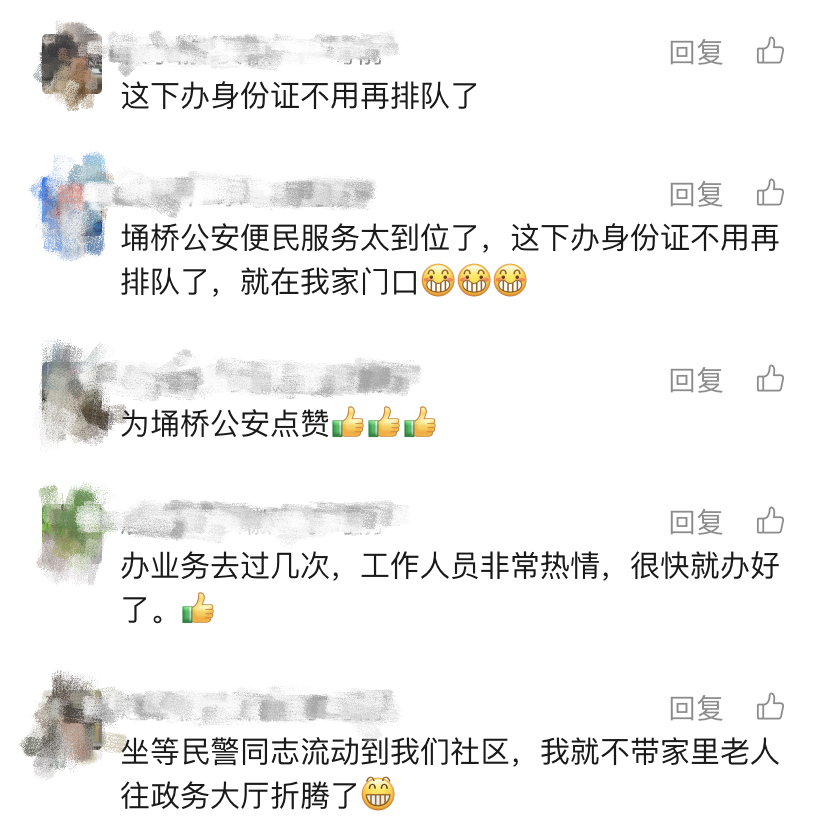Reply to the comment mentioning 就在我家门口
This screenshot has width=828, height=835.
click(x=696, y=194)
